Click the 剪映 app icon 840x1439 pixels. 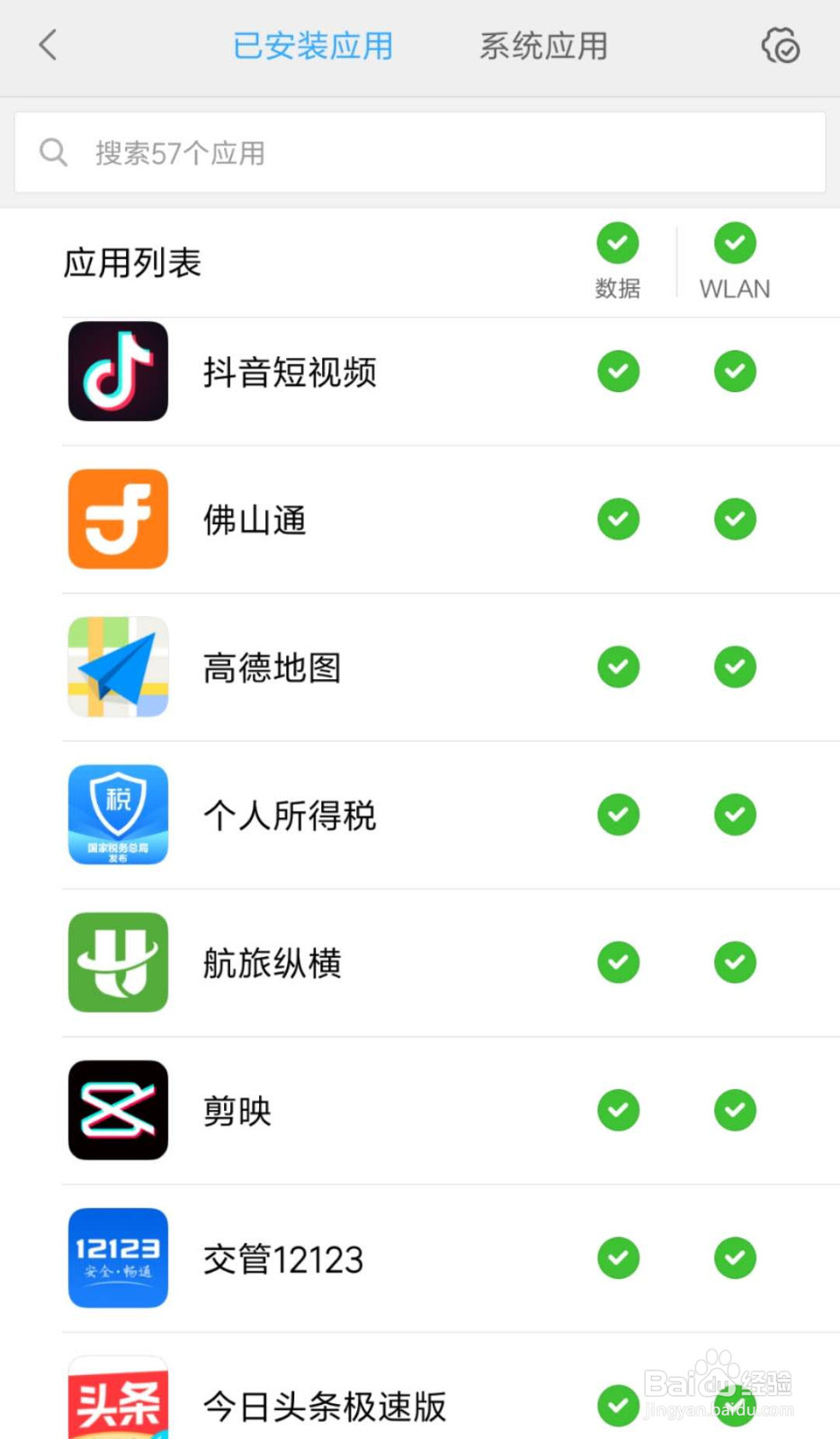point(117,1110)
